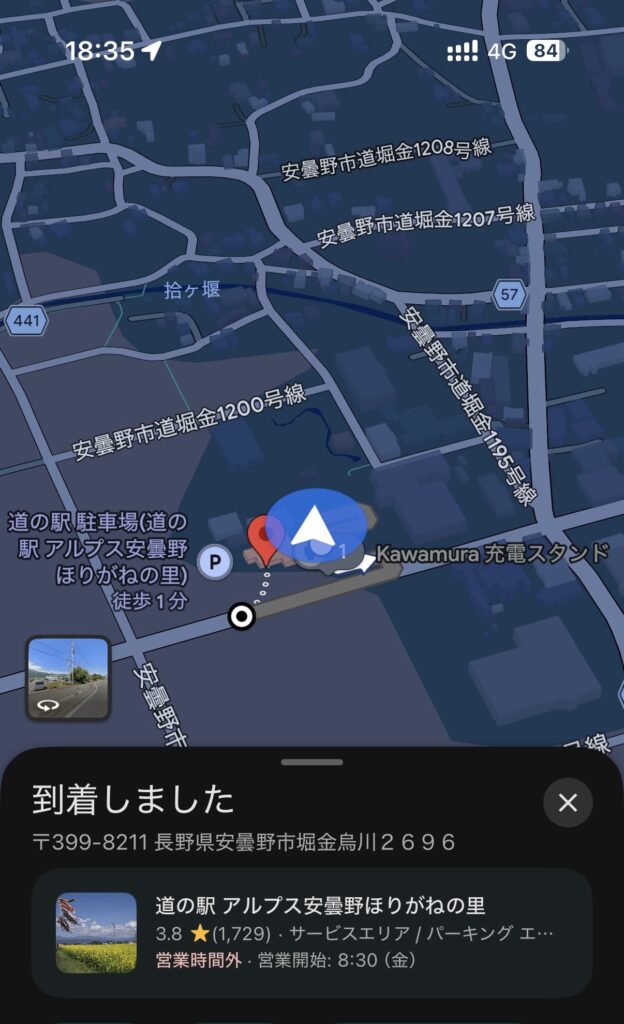Open the 道の駅 アルプス安曇野ほりがねの里 place card

[x=311, y=932]
